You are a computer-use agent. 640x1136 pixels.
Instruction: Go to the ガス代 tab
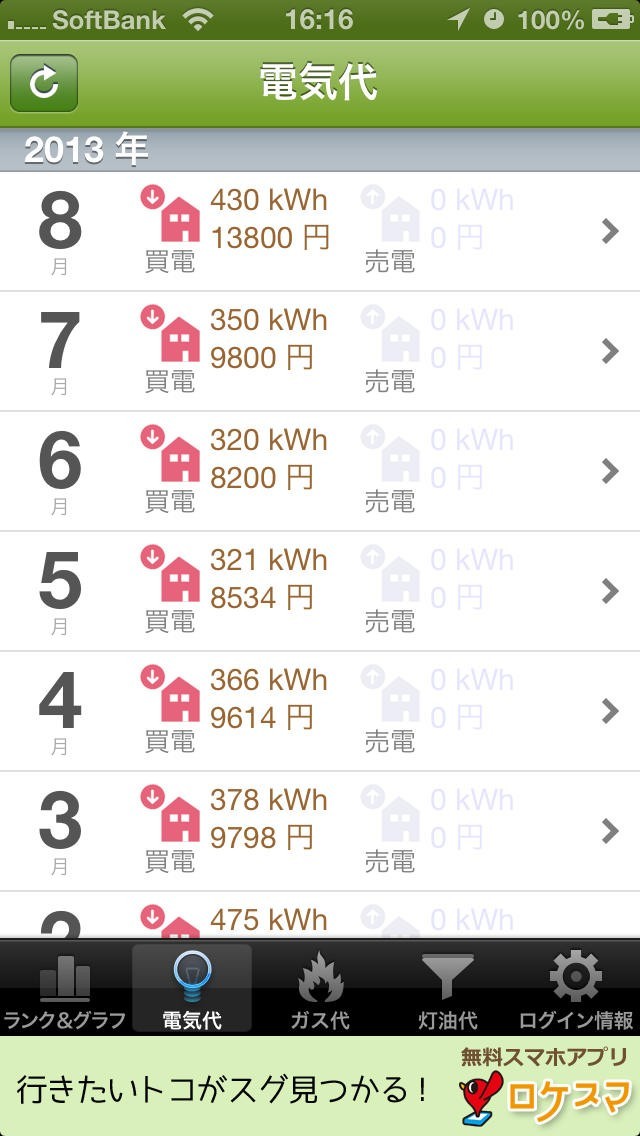pos(320,988)
